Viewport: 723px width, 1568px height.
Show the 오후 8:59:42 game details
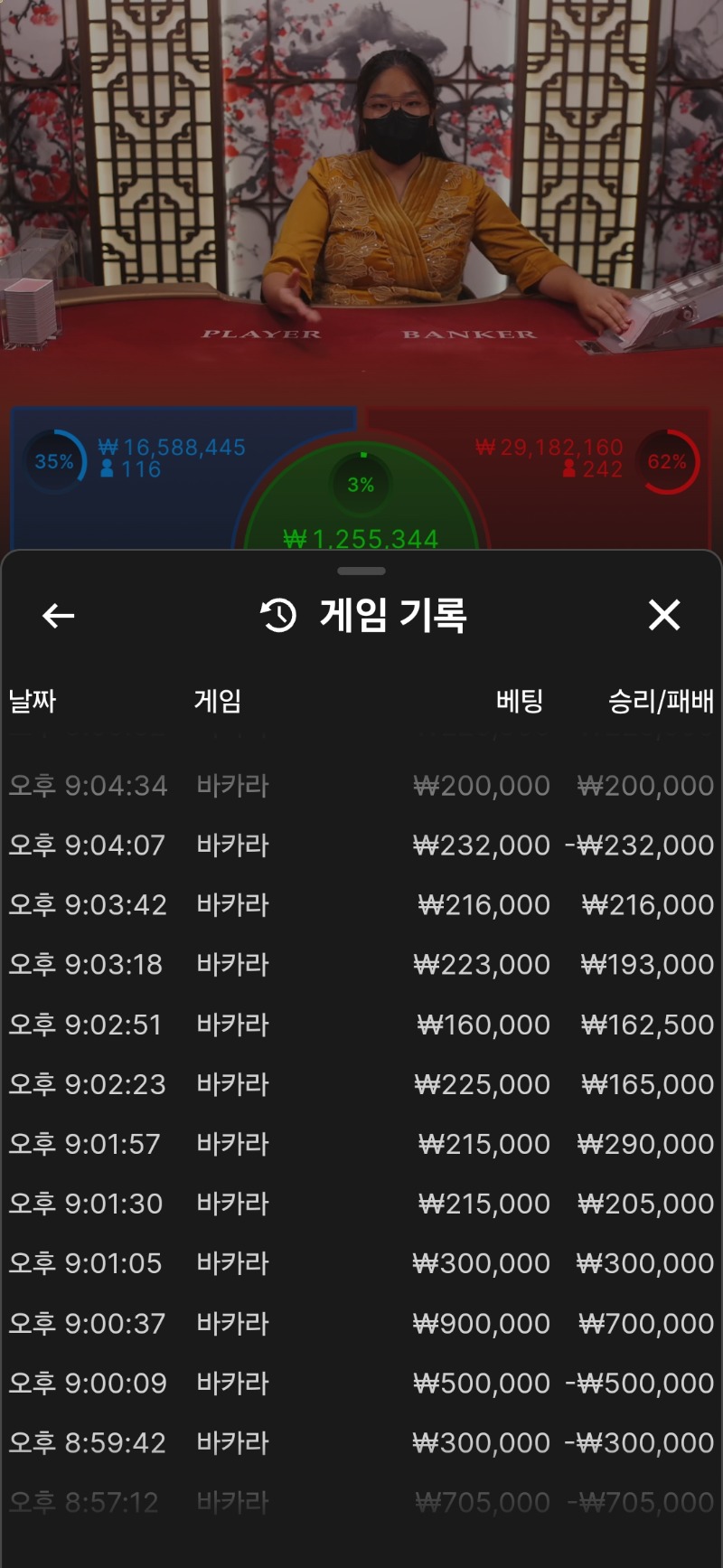tap(361, 1443)
